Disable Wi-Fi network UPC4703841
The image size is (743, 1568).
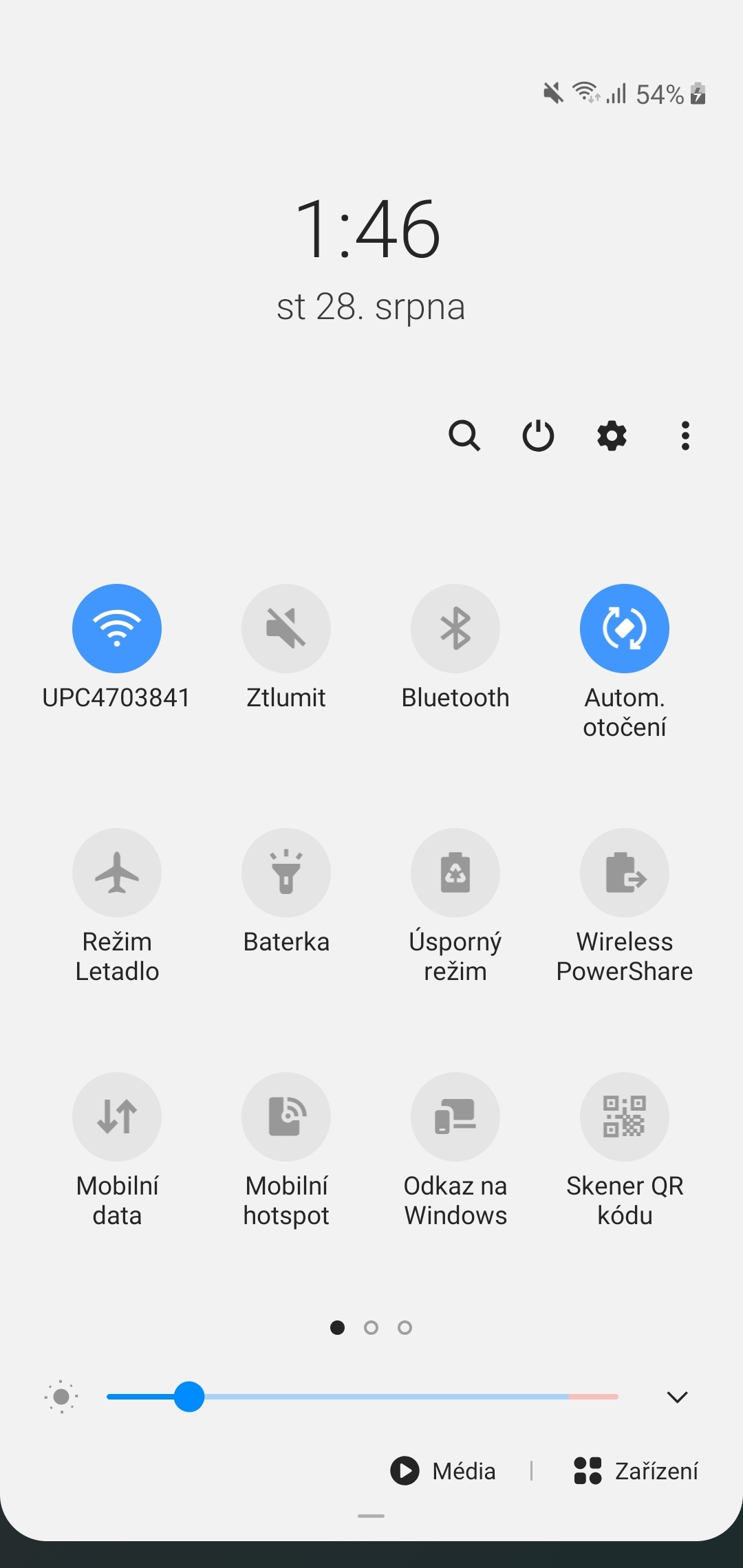pyautogui.click(x=117, y=628)
